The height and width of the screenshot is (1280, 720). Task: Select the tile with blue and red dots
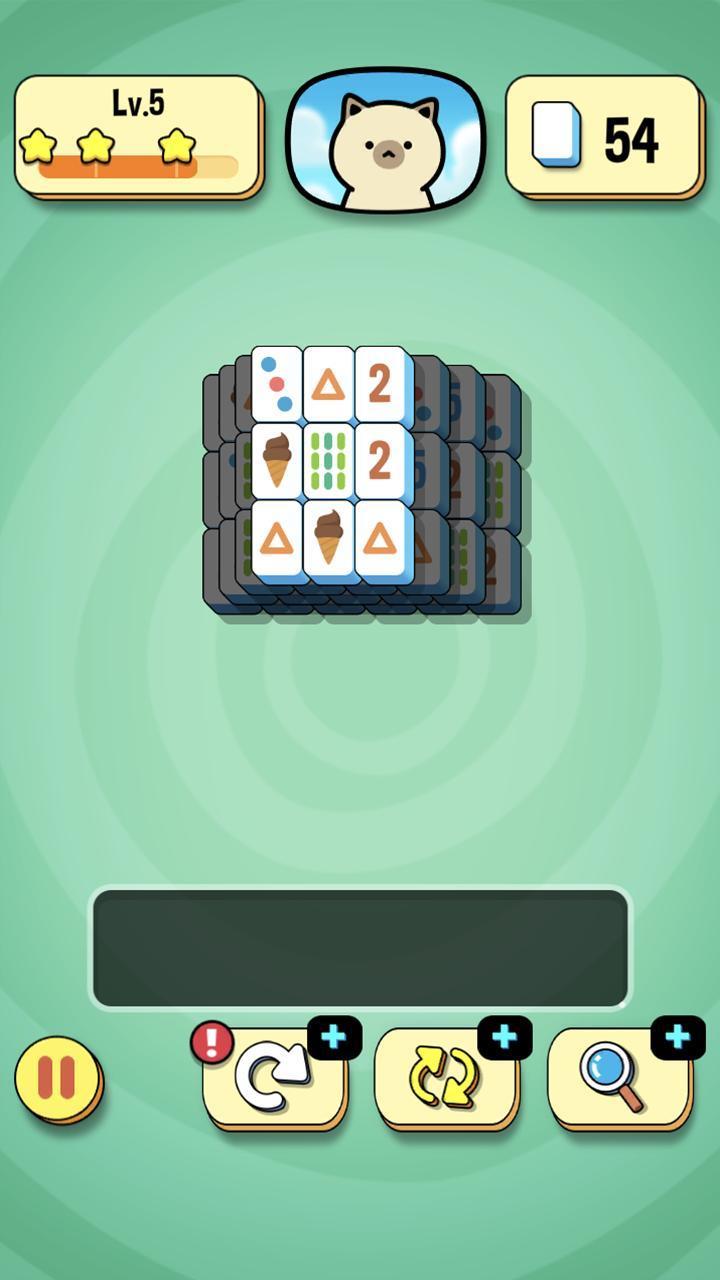pos(277,384)
